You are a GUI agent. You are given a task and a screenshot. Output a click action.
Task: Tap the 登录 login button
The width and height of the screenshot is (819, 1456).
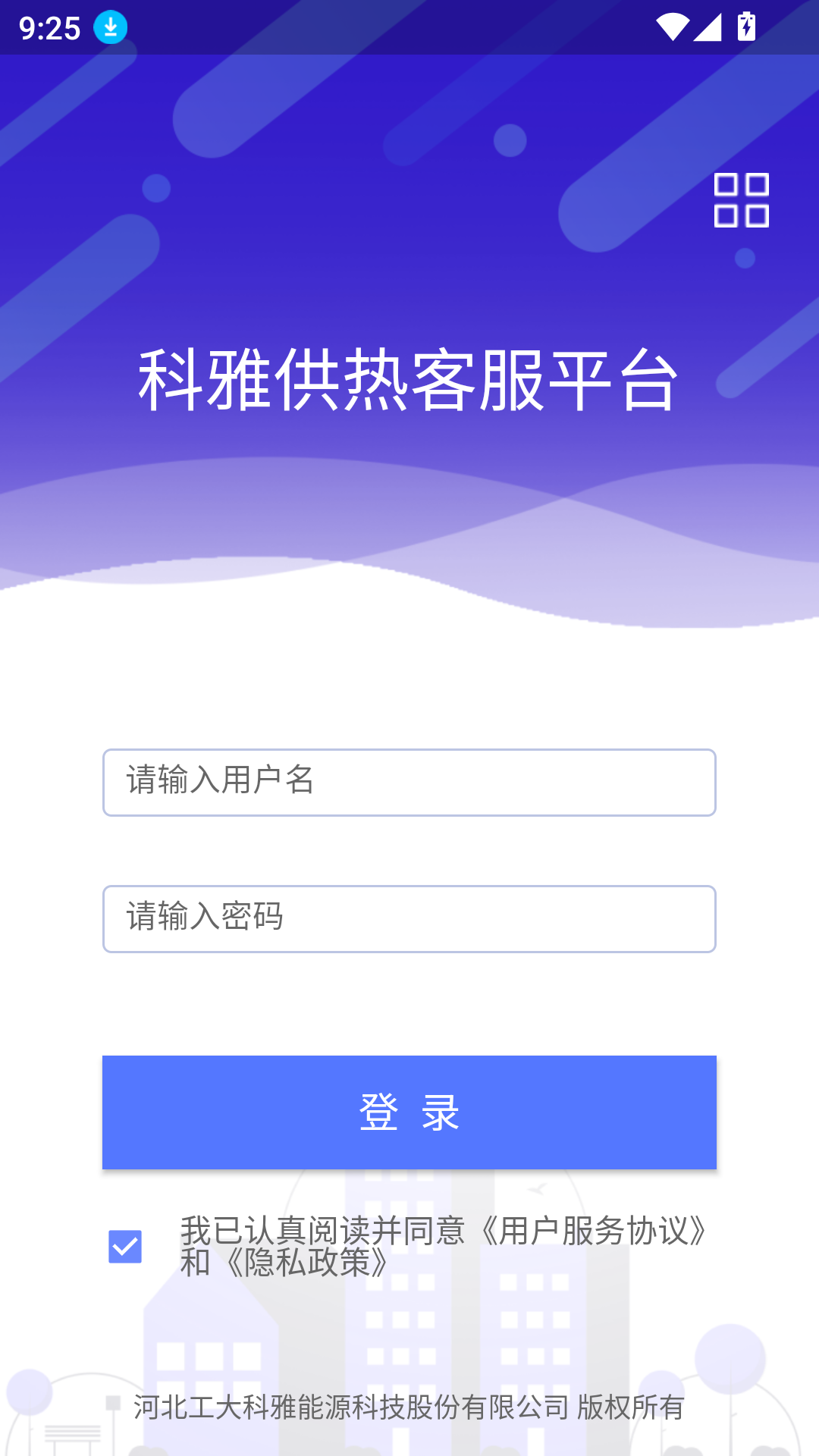(409, 1112)
